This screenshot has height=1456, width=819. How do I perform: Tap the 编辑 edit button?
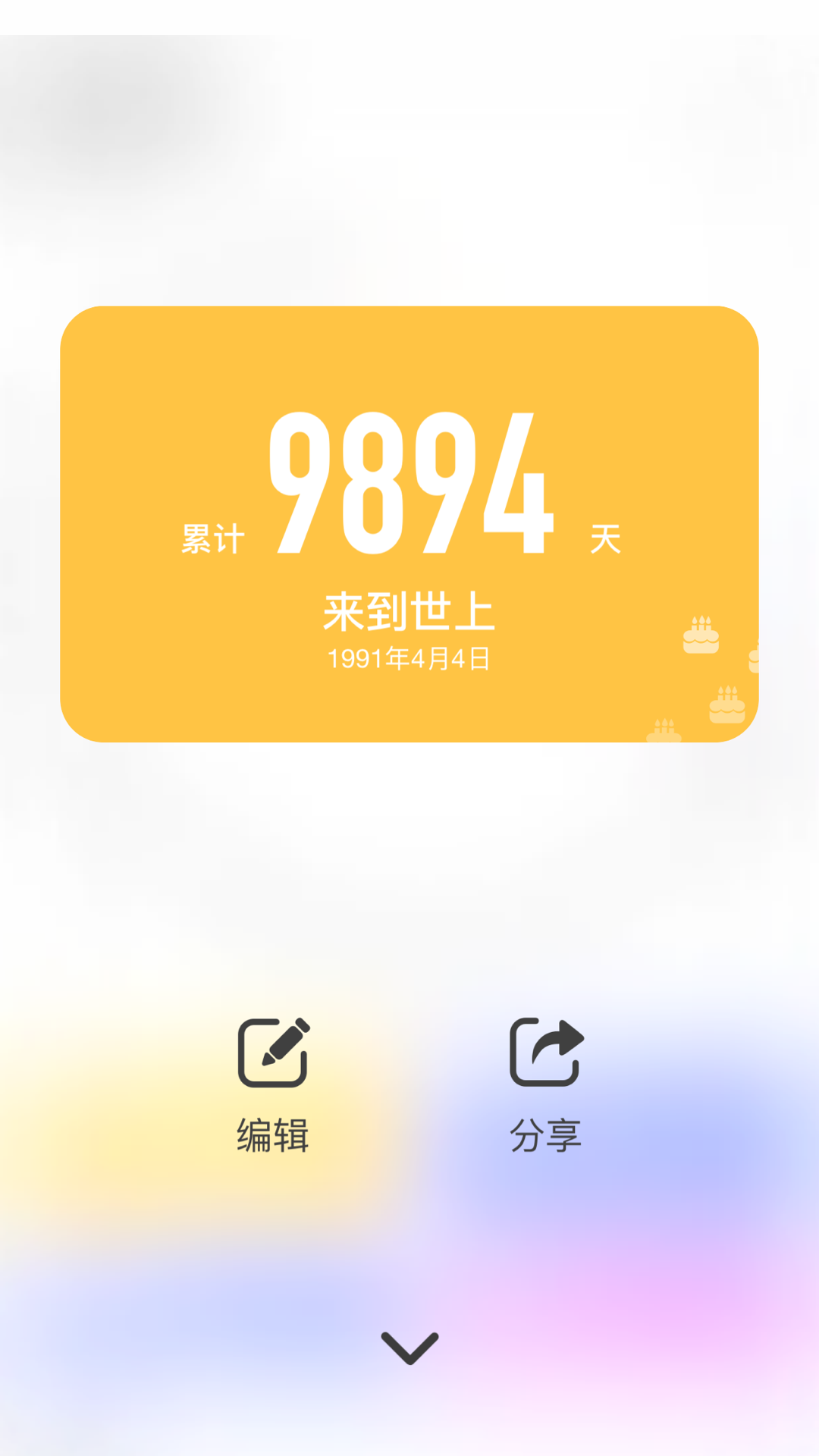273,1085
